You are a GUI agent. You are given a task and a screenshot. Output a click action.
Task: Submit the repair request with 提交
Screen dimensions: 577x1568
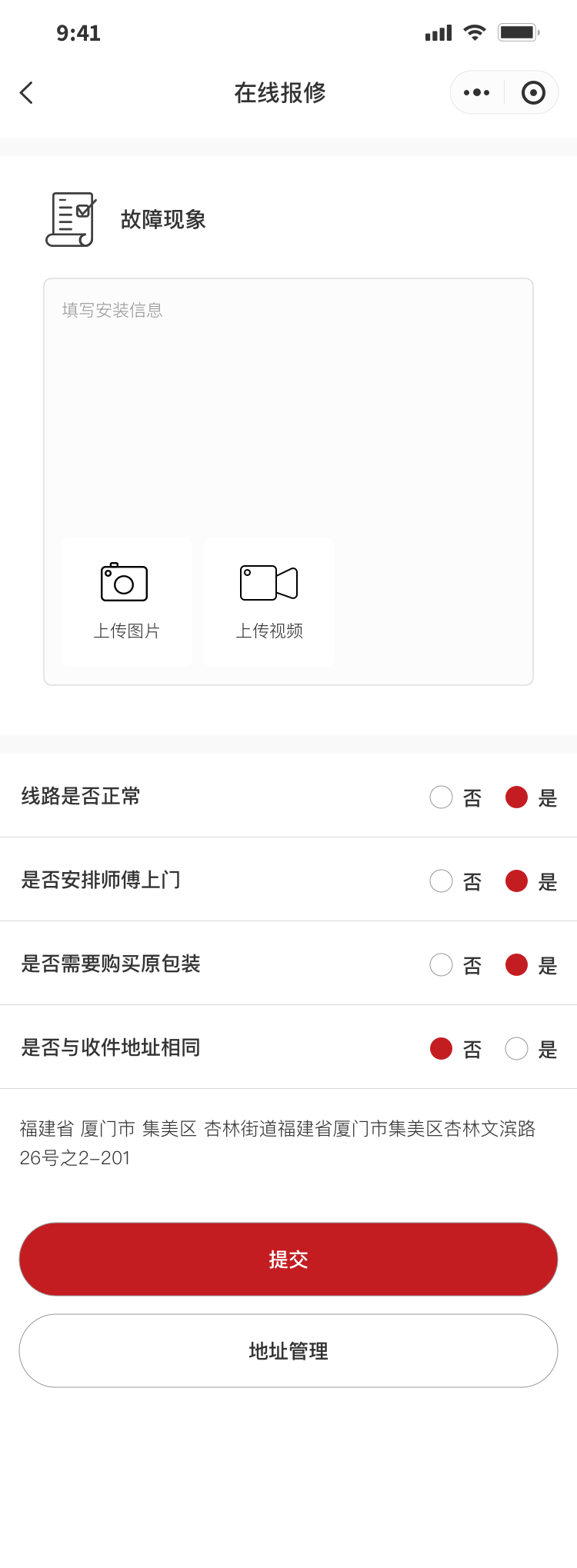click(x=288, y=1260)
